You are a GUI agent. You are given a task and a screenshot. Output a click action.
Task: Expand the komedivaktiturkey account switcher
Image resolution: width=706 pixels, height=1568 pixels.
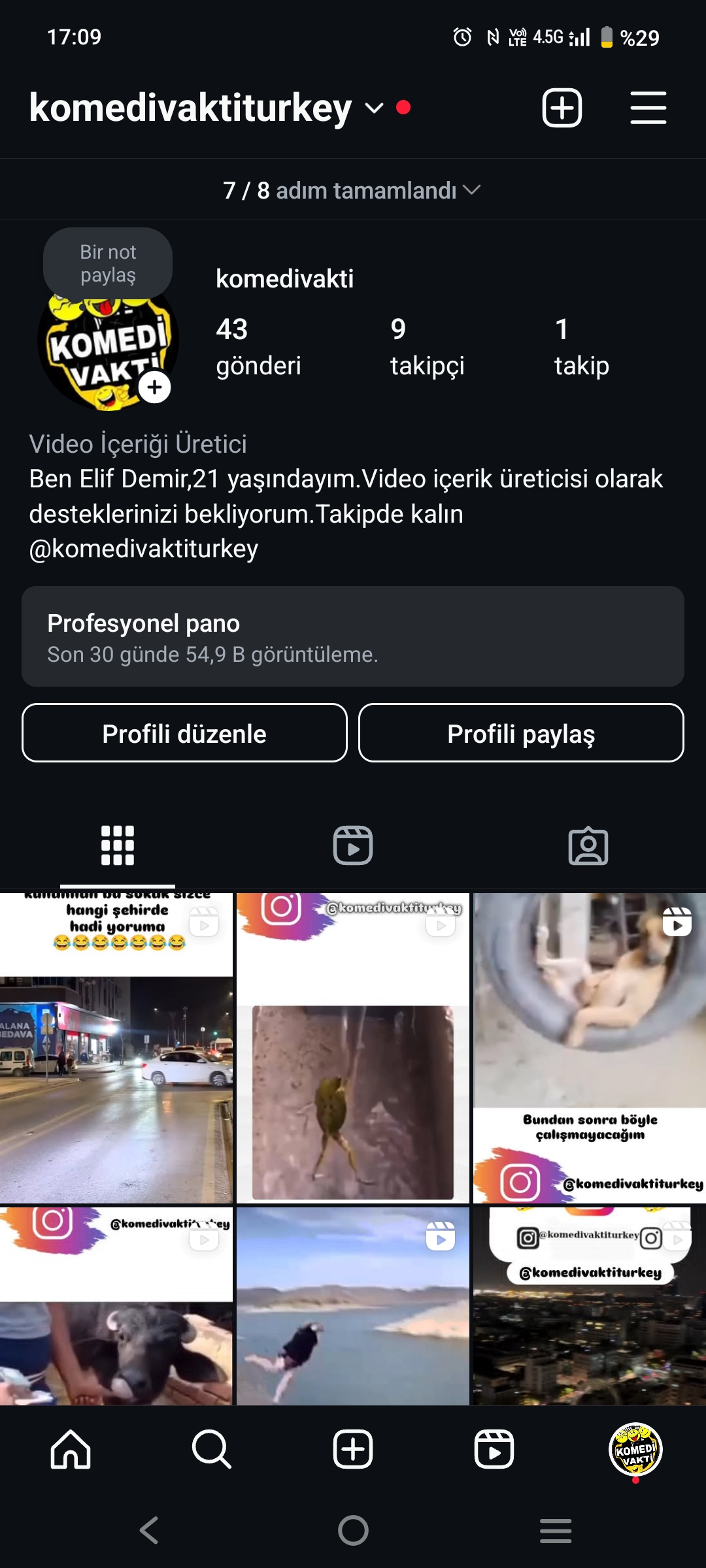pyautogui.click(x=374, y=108)
